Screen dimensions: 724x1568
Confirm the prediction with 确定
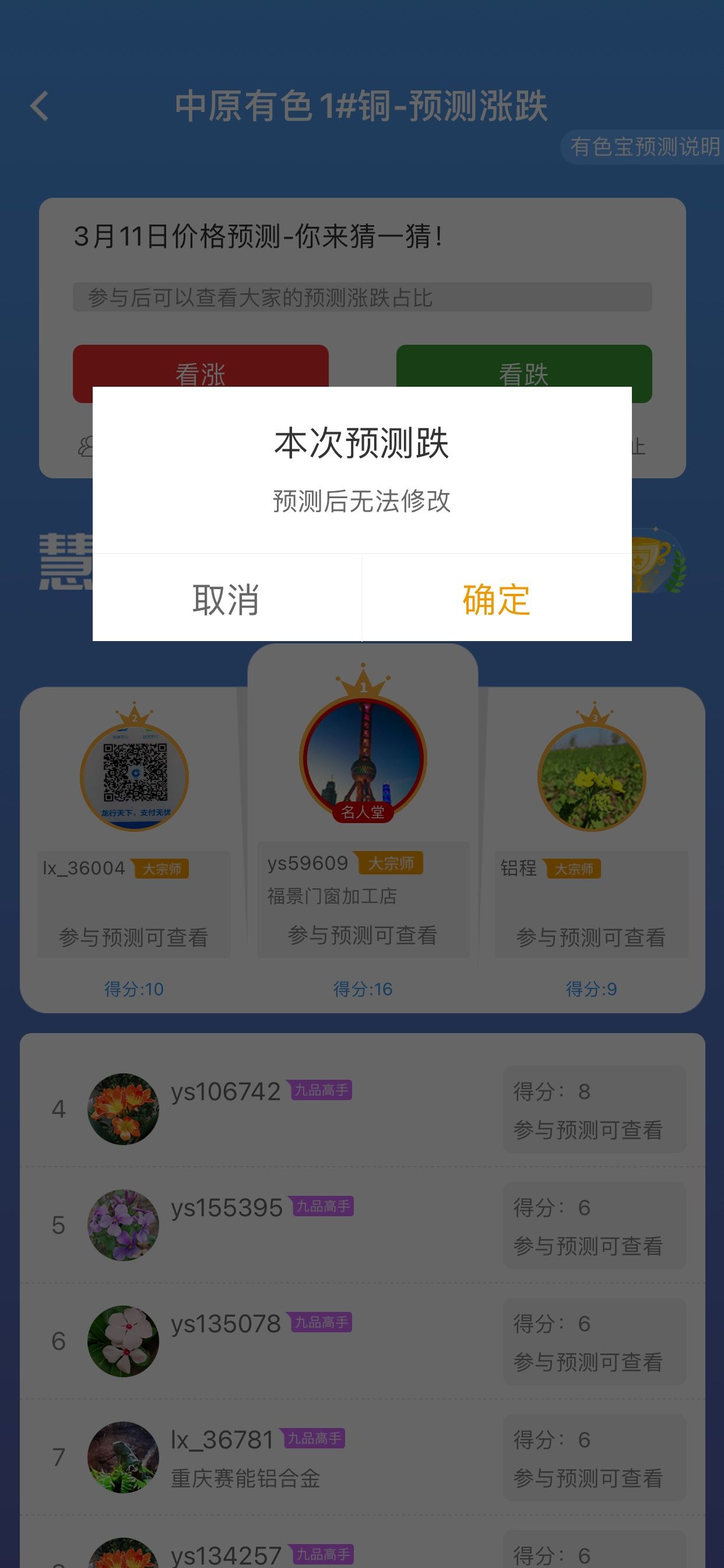[x=497, y=598]
